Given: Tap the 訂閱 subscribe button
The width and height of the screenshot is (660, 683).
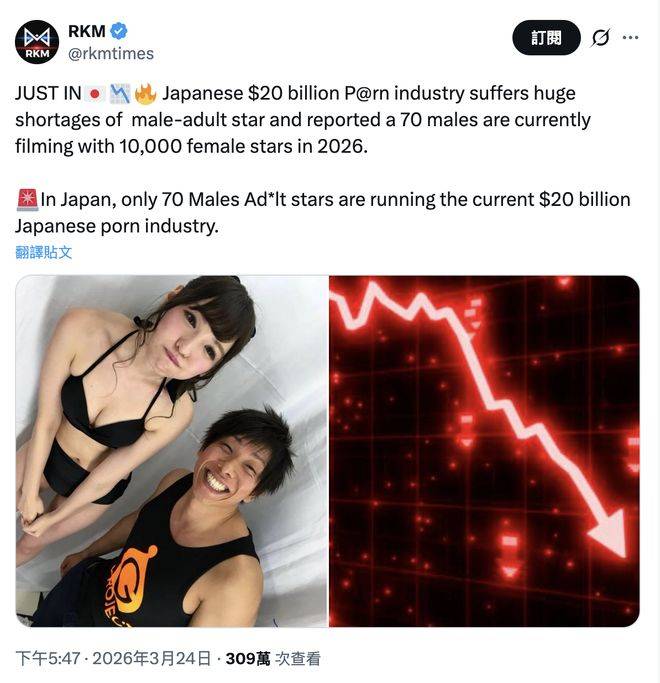Looking at the screenshot, I should point(546,38).
